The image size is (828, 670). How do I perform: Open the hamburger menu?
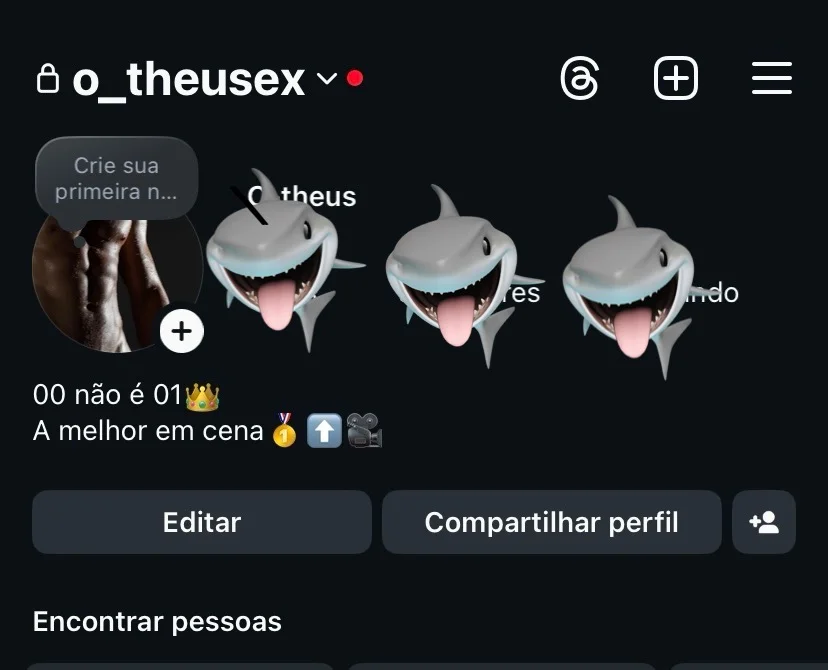pos(771,78)
